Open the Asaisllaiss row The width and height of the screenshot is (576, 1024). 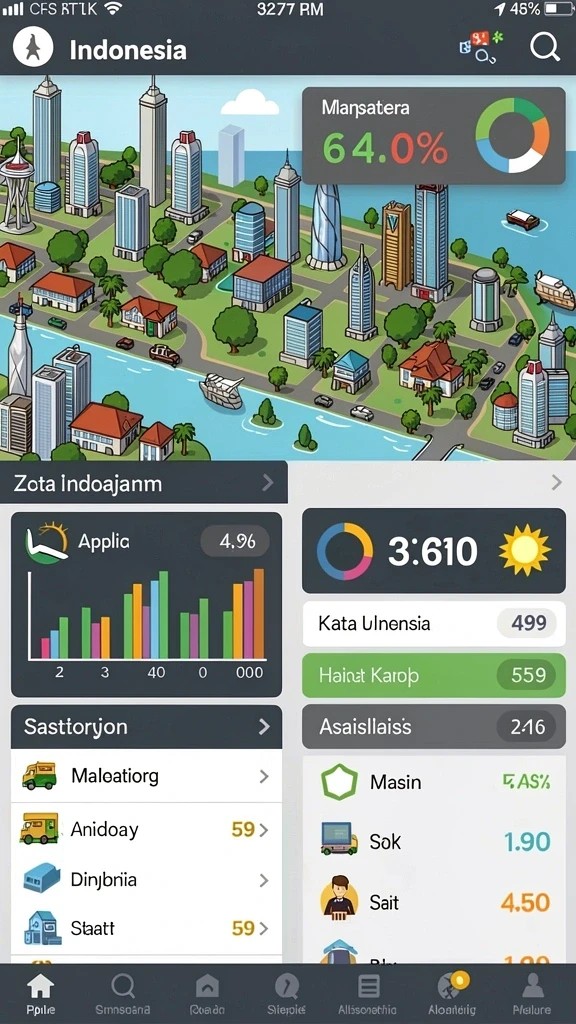coord(434,726)
